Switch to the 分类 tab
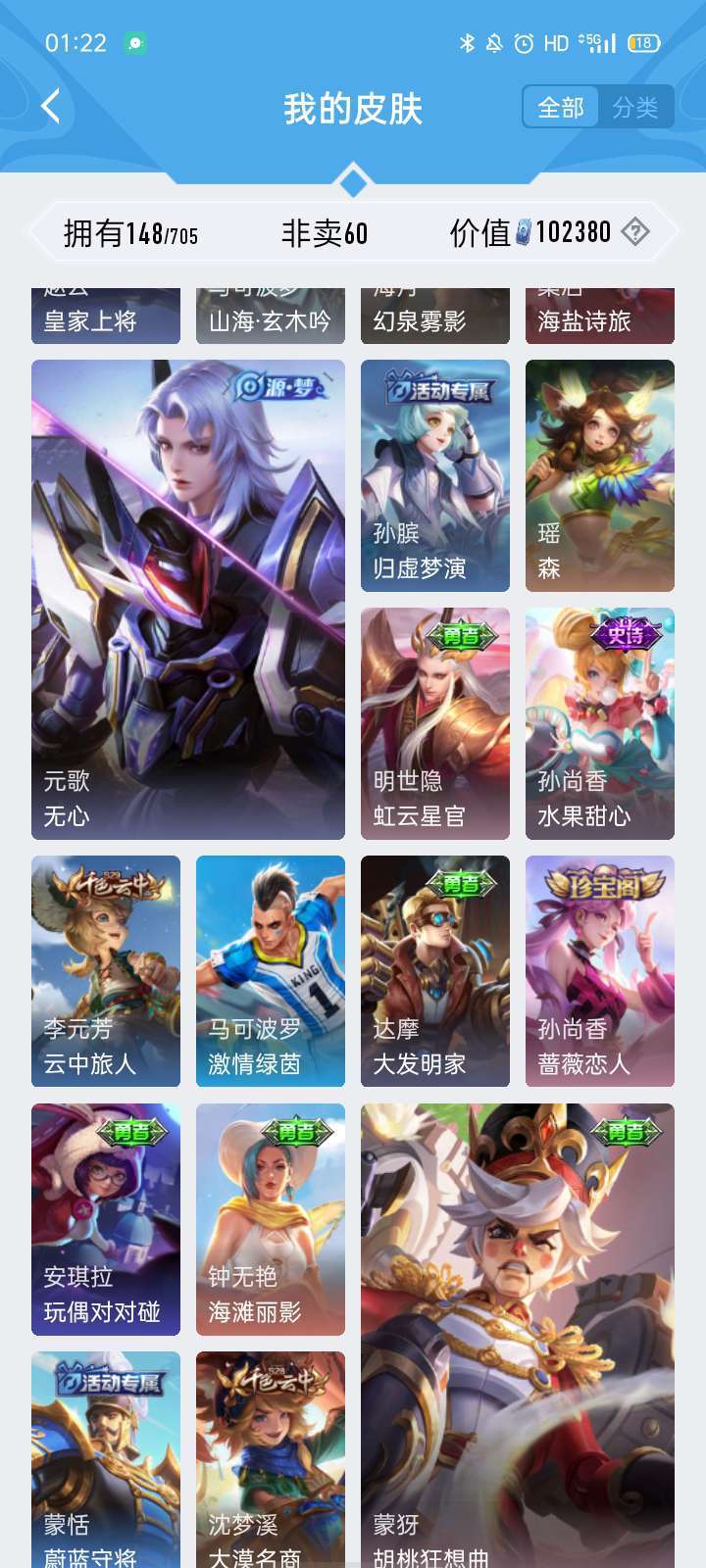The image size is (706, 1568). [635, 108]
